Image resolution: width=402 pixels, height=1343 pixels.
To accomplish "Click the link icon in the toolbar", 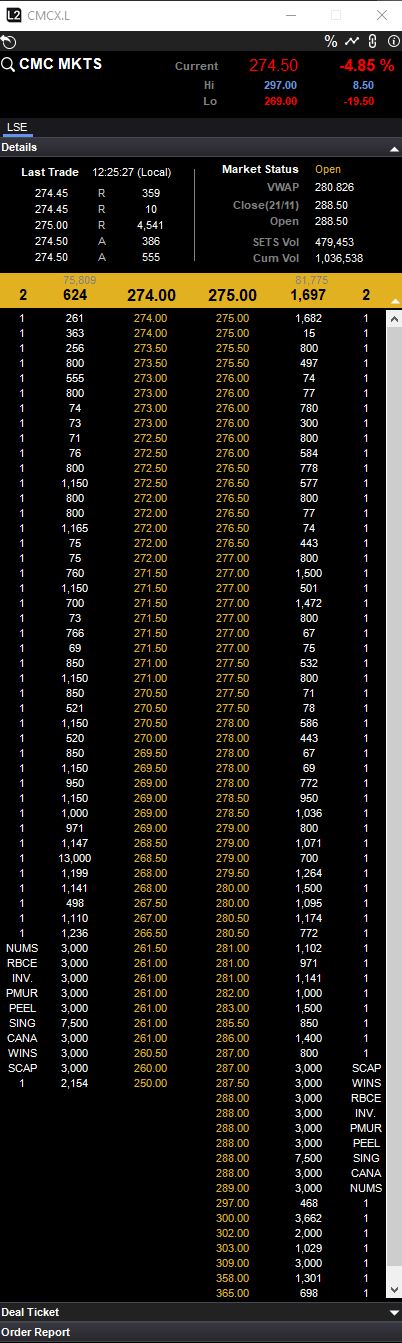I will click(x=372, y=42).
